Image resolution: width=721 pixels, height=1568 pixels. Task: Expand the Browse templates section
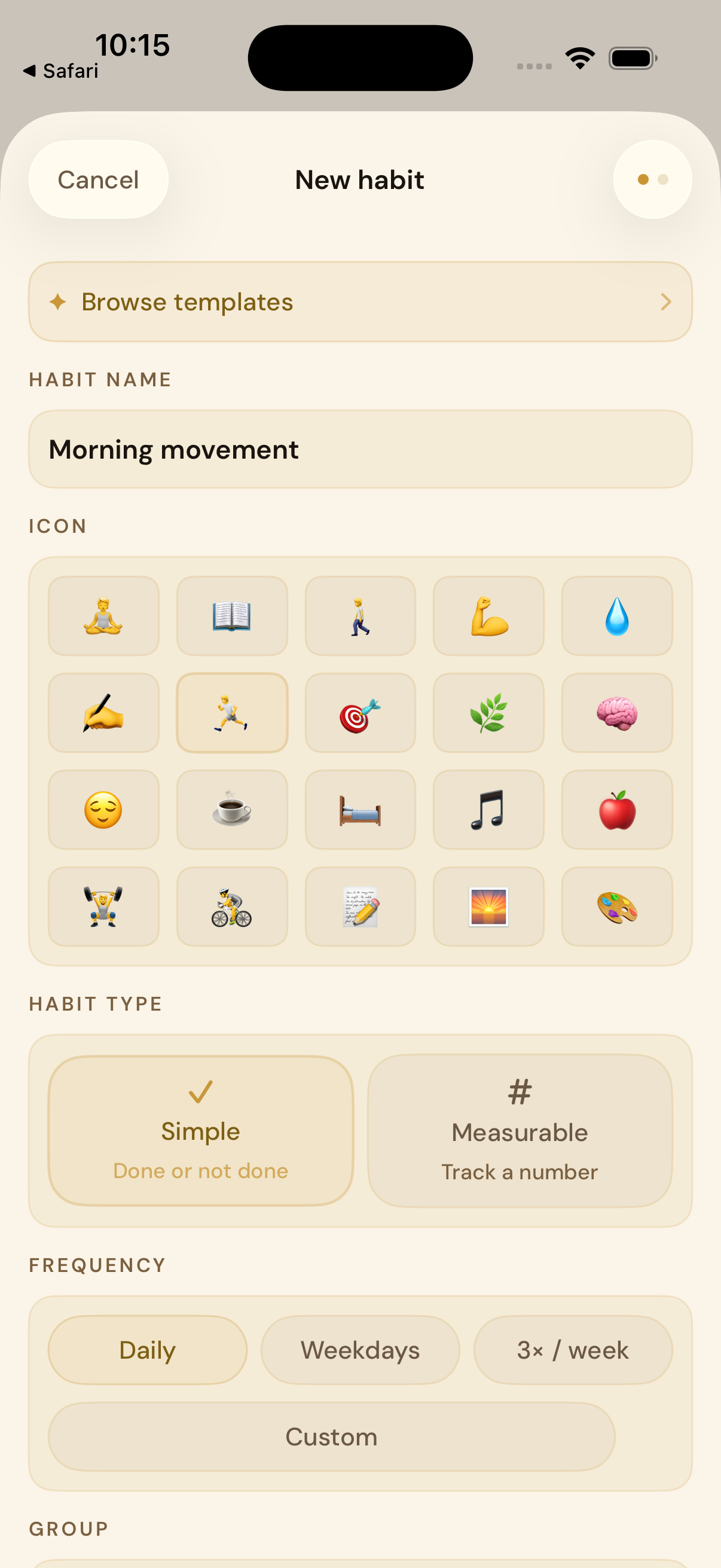pos(360,301)
